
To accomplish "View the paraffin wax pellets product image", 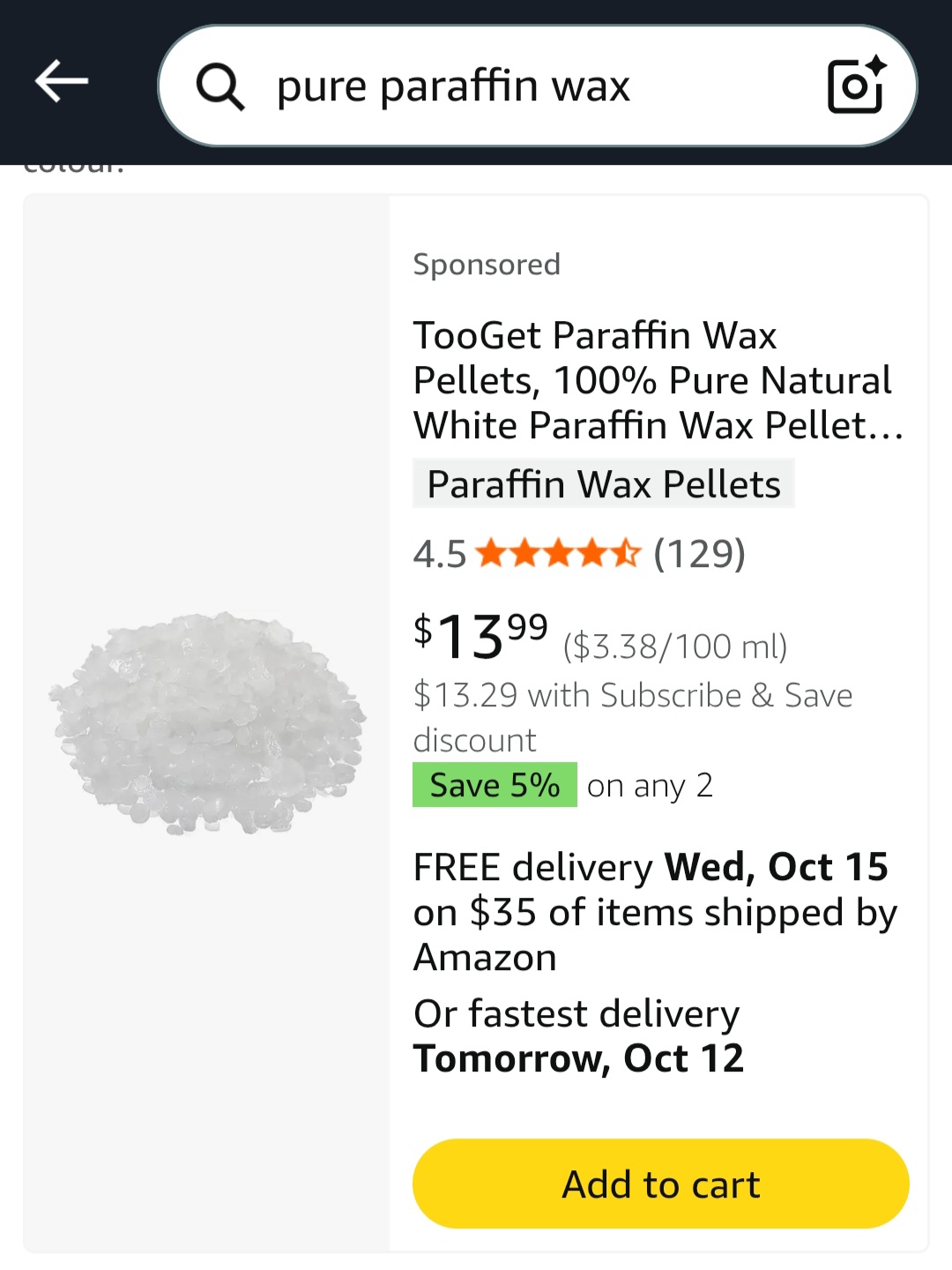I will [206, 723].
